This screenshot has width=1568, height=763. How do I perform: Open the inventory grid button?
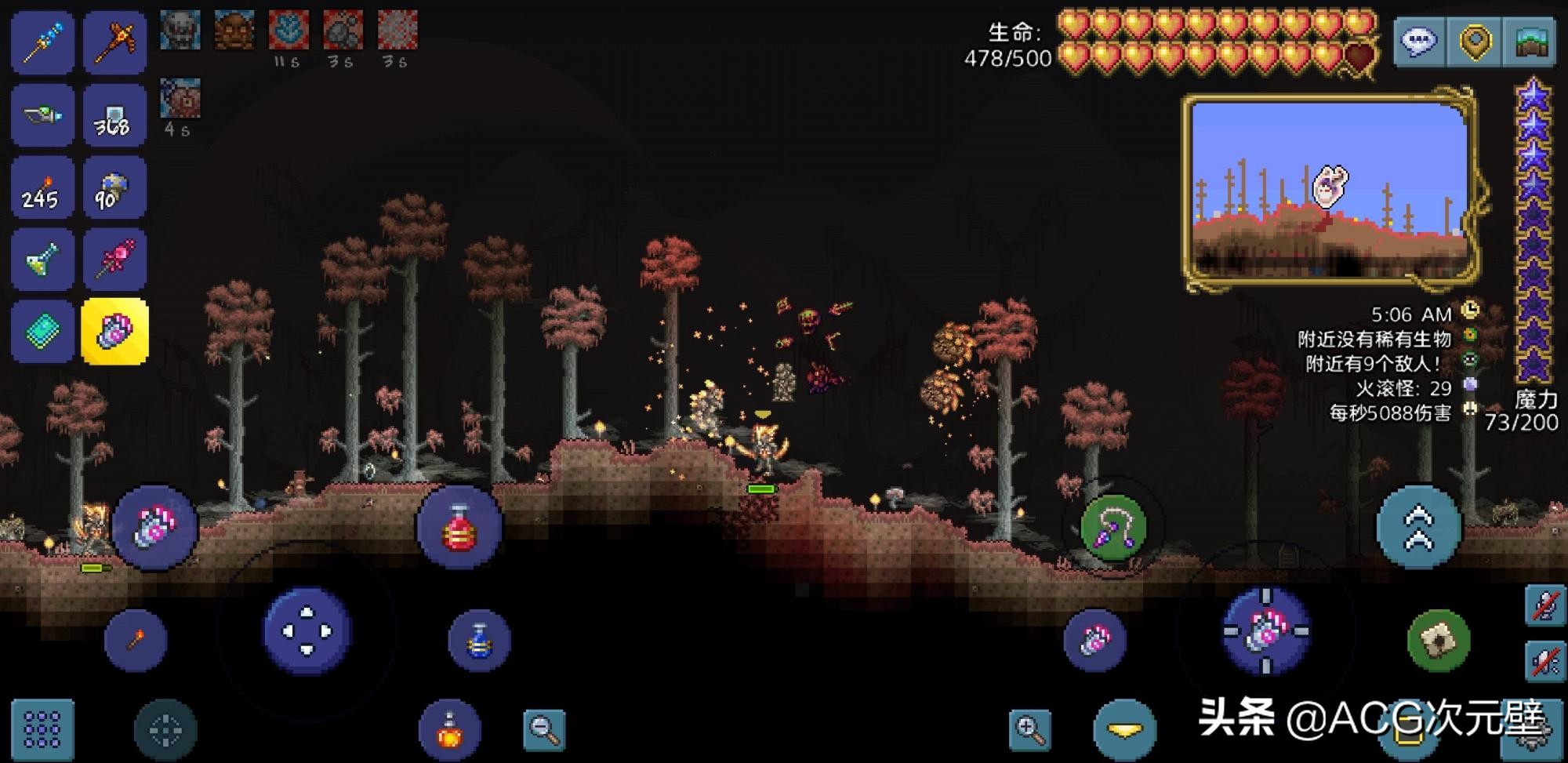click(42, 729)
